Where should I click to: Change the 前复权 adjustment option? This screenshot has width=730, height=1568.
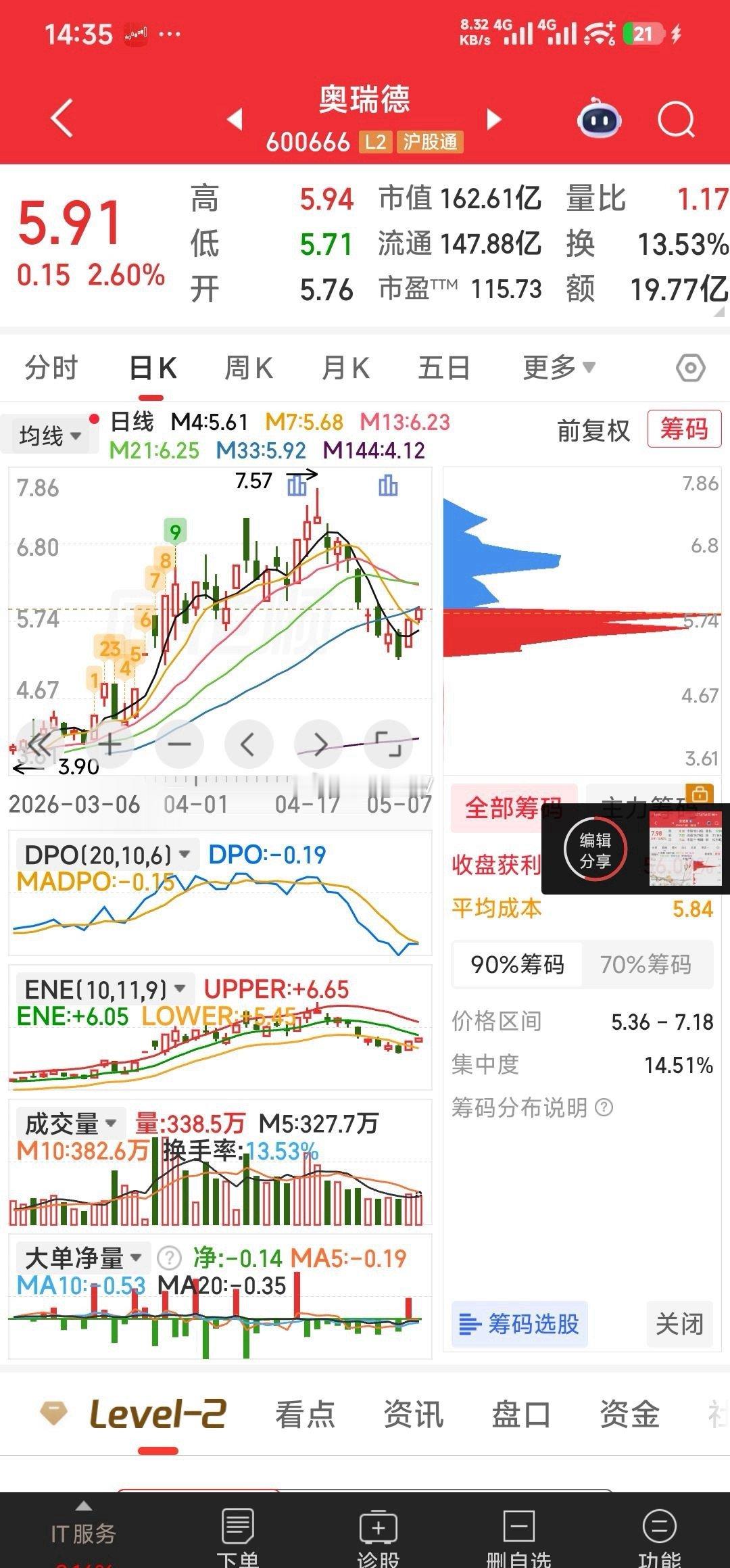(593, 431)
